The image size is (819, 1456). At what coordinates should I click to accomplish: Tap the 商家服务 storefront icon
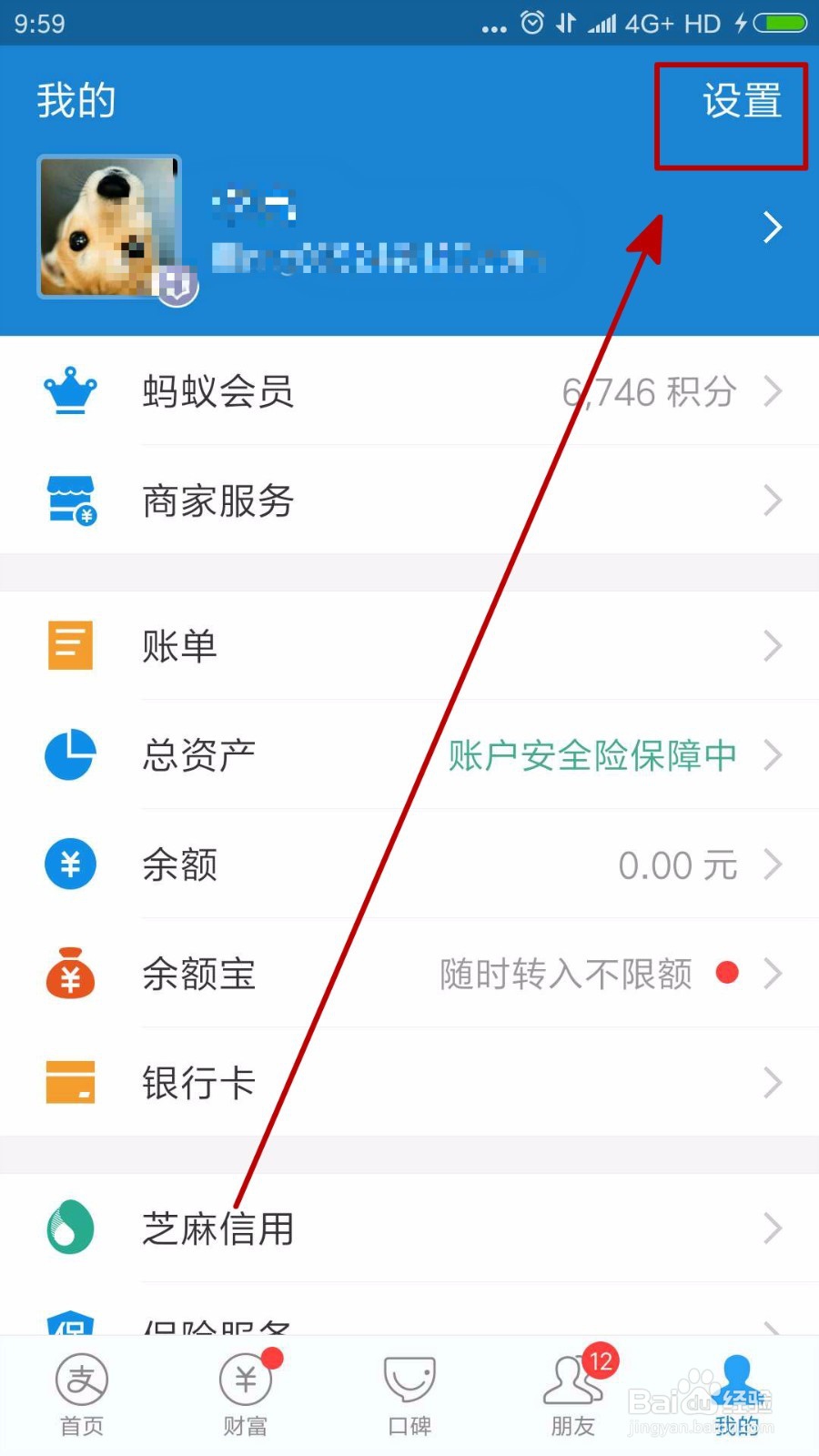(69, 500)
